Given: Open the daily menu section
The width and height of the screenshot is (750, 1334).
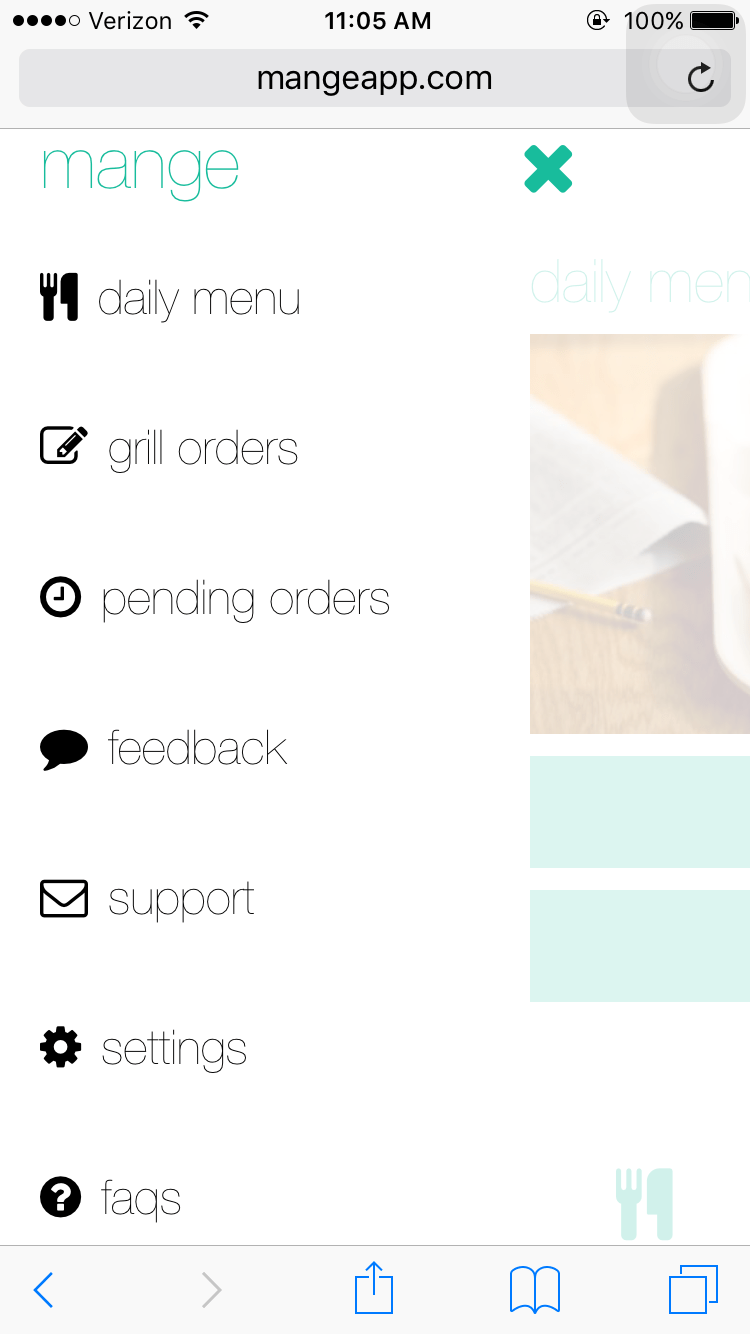Looking at the screenshot, I should (170, 299).
